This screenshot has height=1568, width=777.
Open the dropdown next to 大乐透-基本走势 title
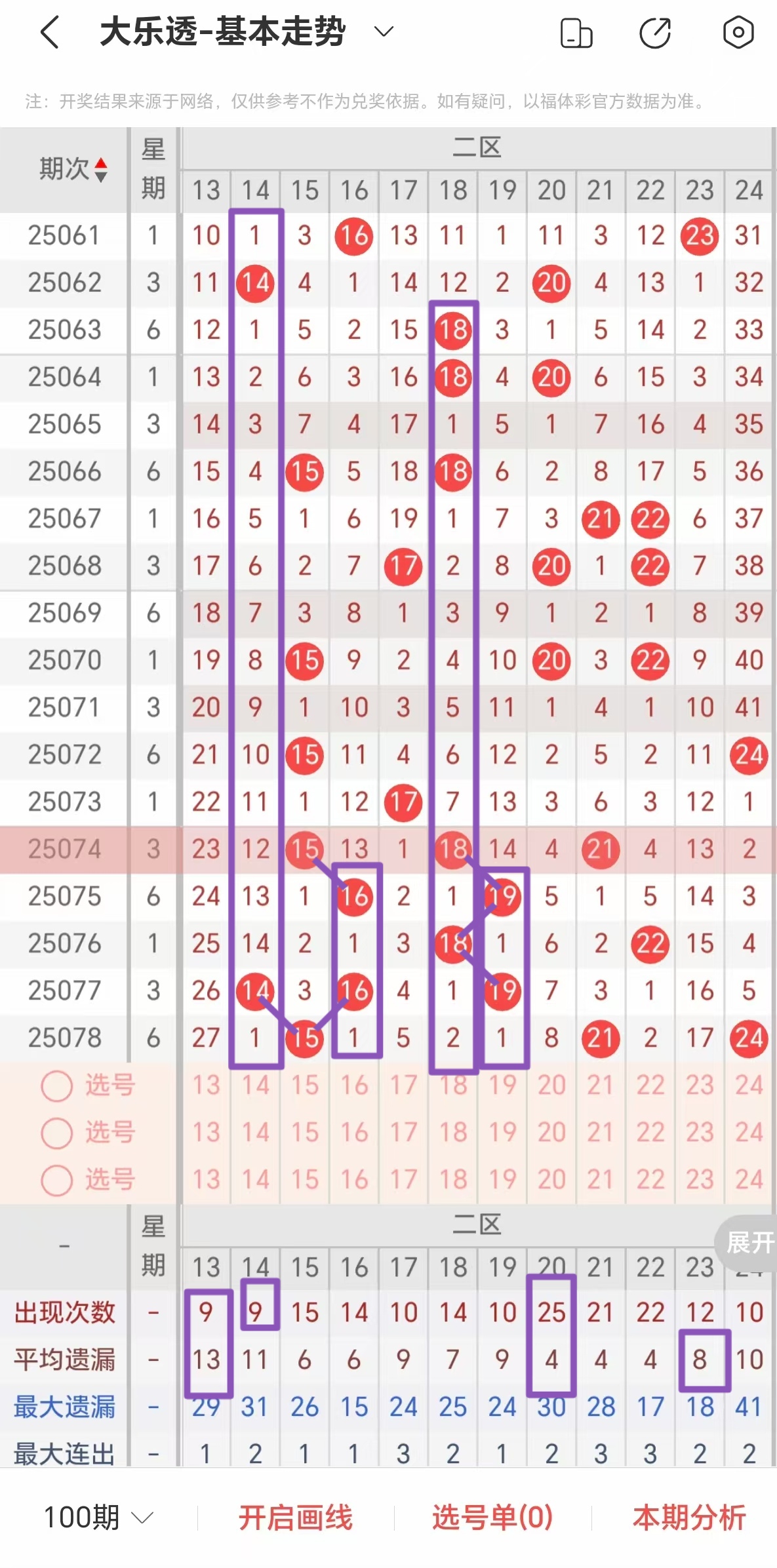(x=382, y=31)
